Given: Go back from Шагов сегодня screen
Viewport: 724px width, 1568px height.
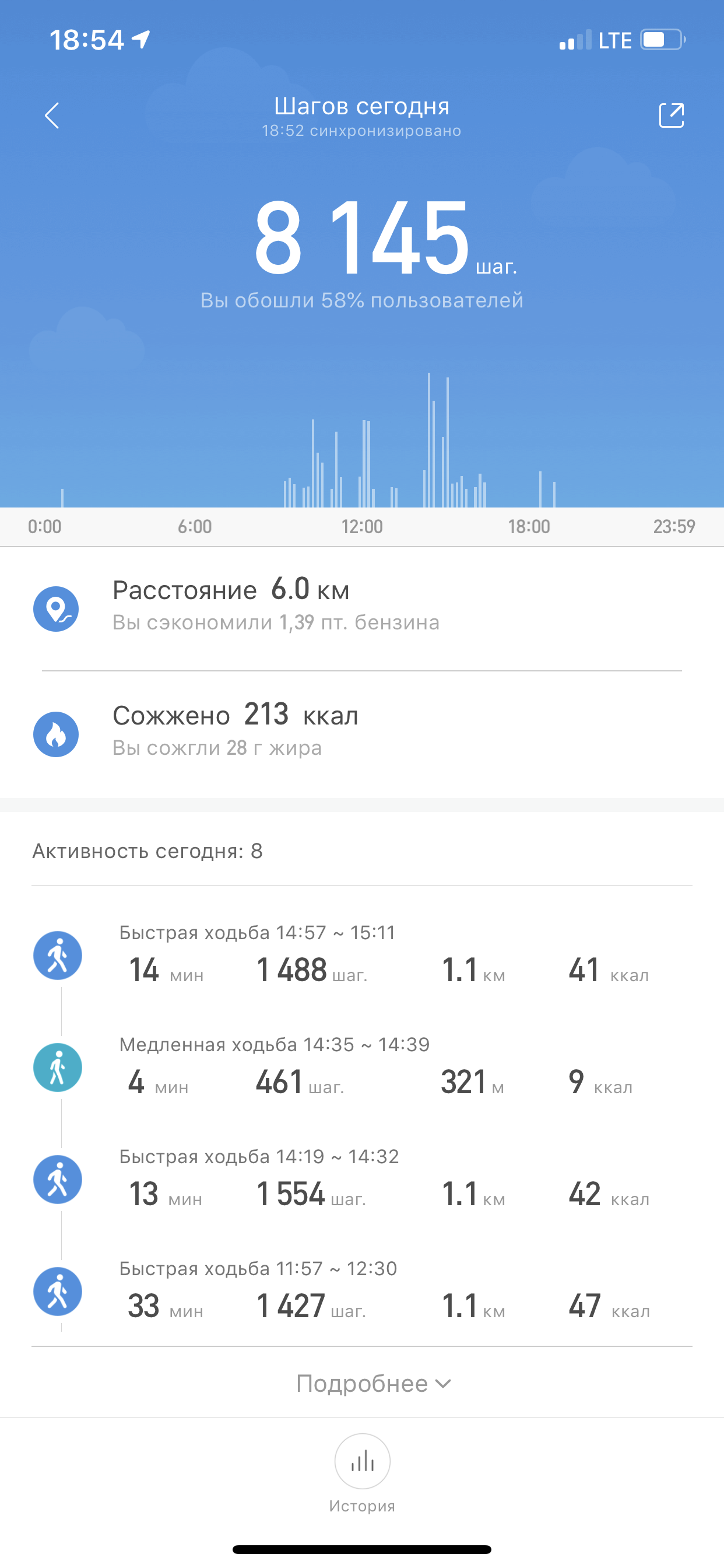Looking at the screenshot, I should click(52, 115).
